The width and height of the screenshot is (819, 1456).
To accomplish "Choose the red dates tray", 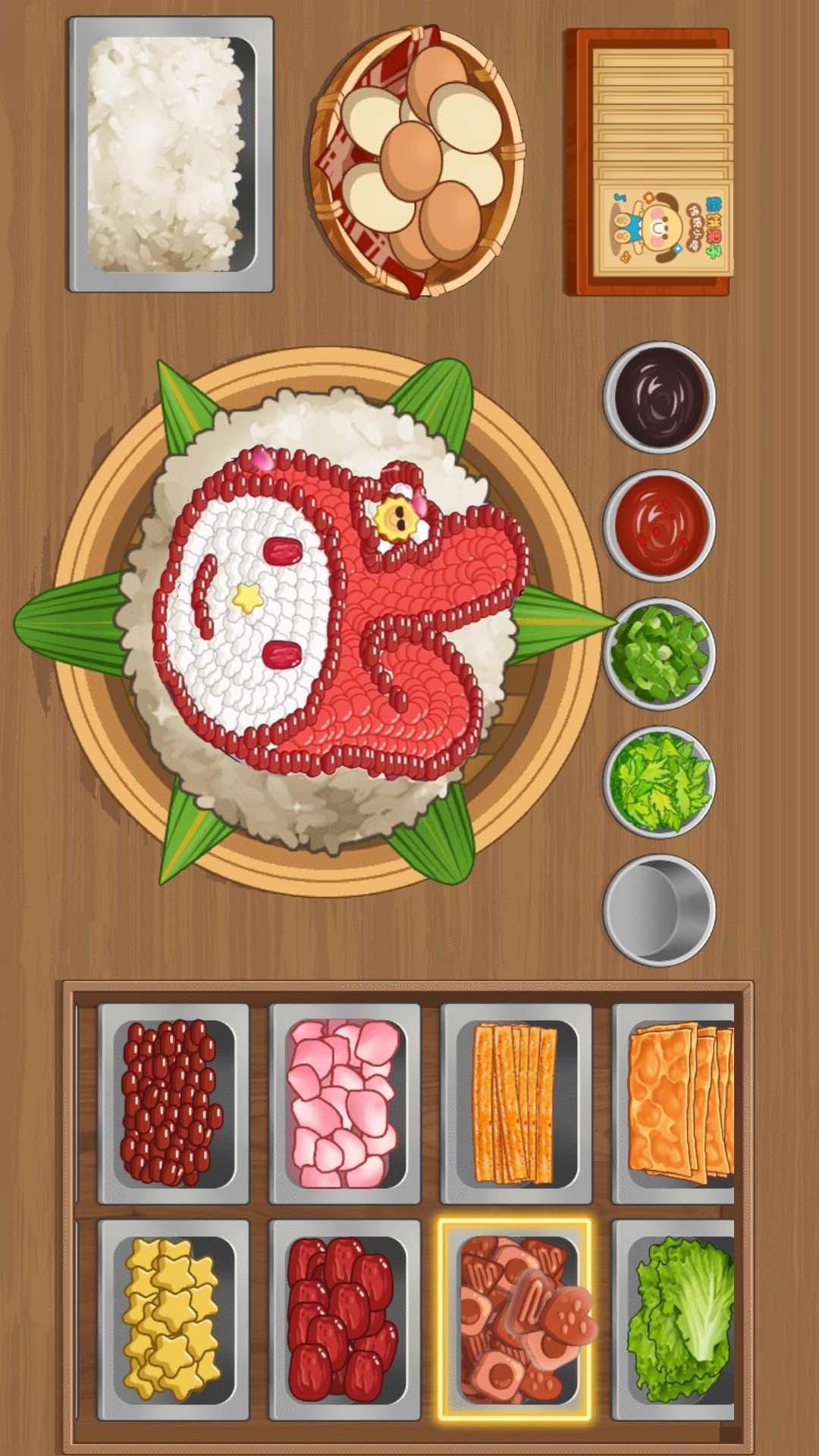I will [x=344, y=1319].
